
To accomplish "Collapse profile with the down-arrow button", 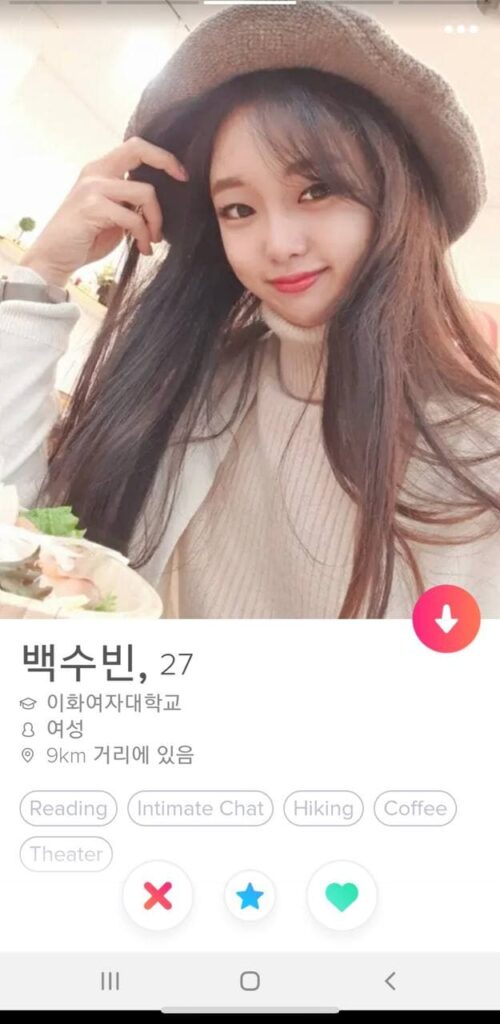I will [446, 618].
